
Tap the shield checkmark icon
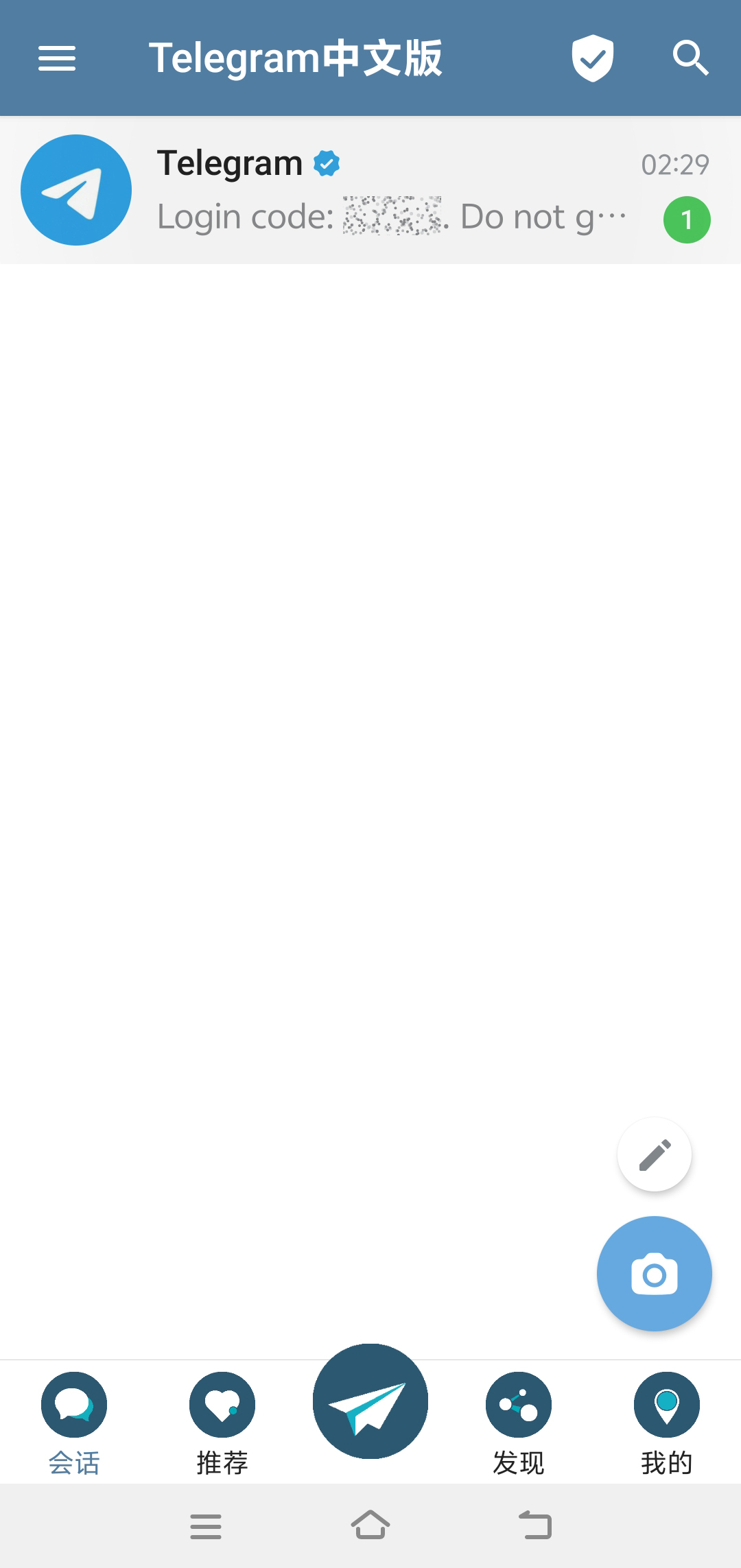tap(592, 58)
